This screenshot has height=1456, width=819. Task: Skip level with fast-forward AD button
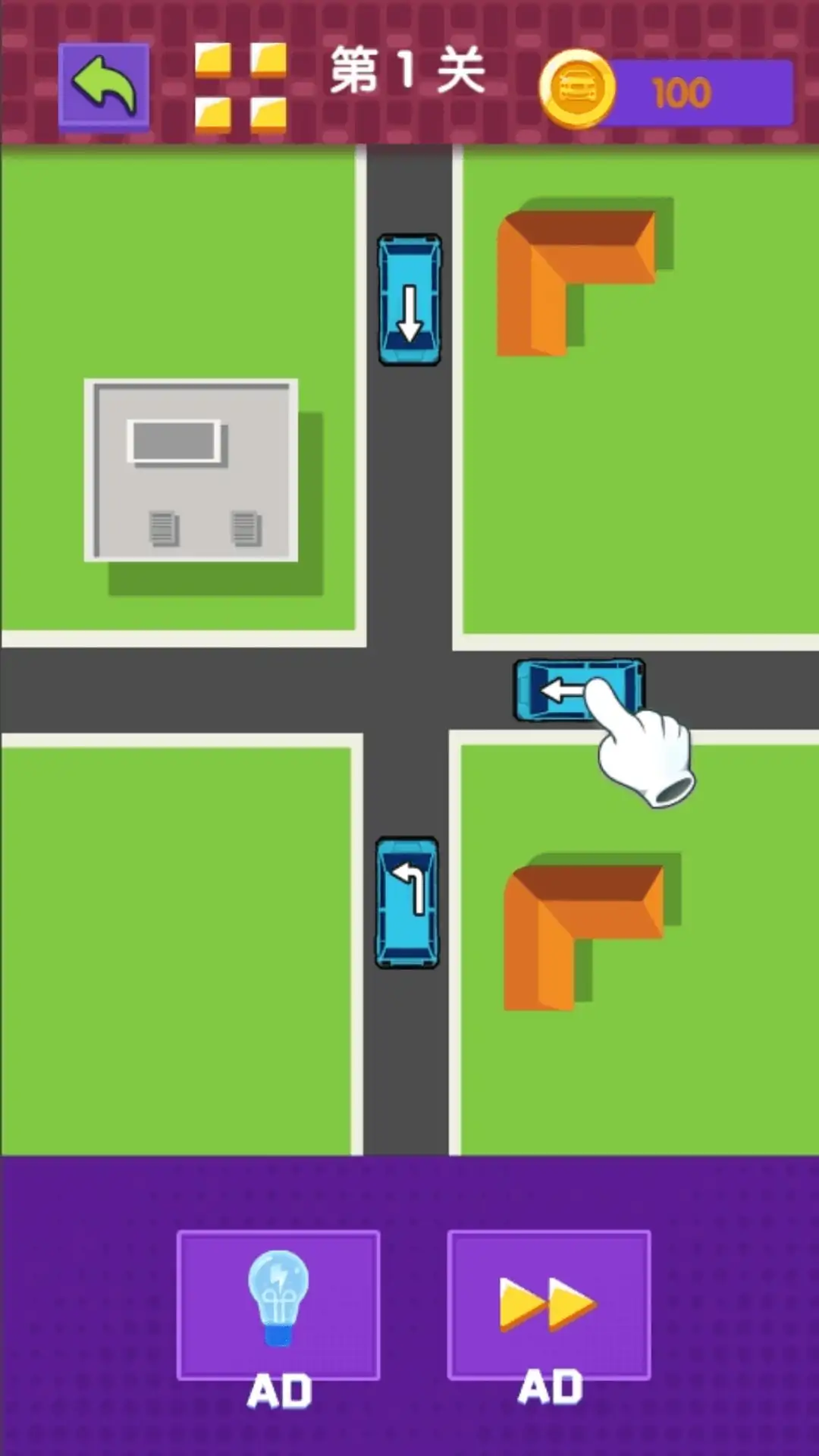click(548, 1305)
